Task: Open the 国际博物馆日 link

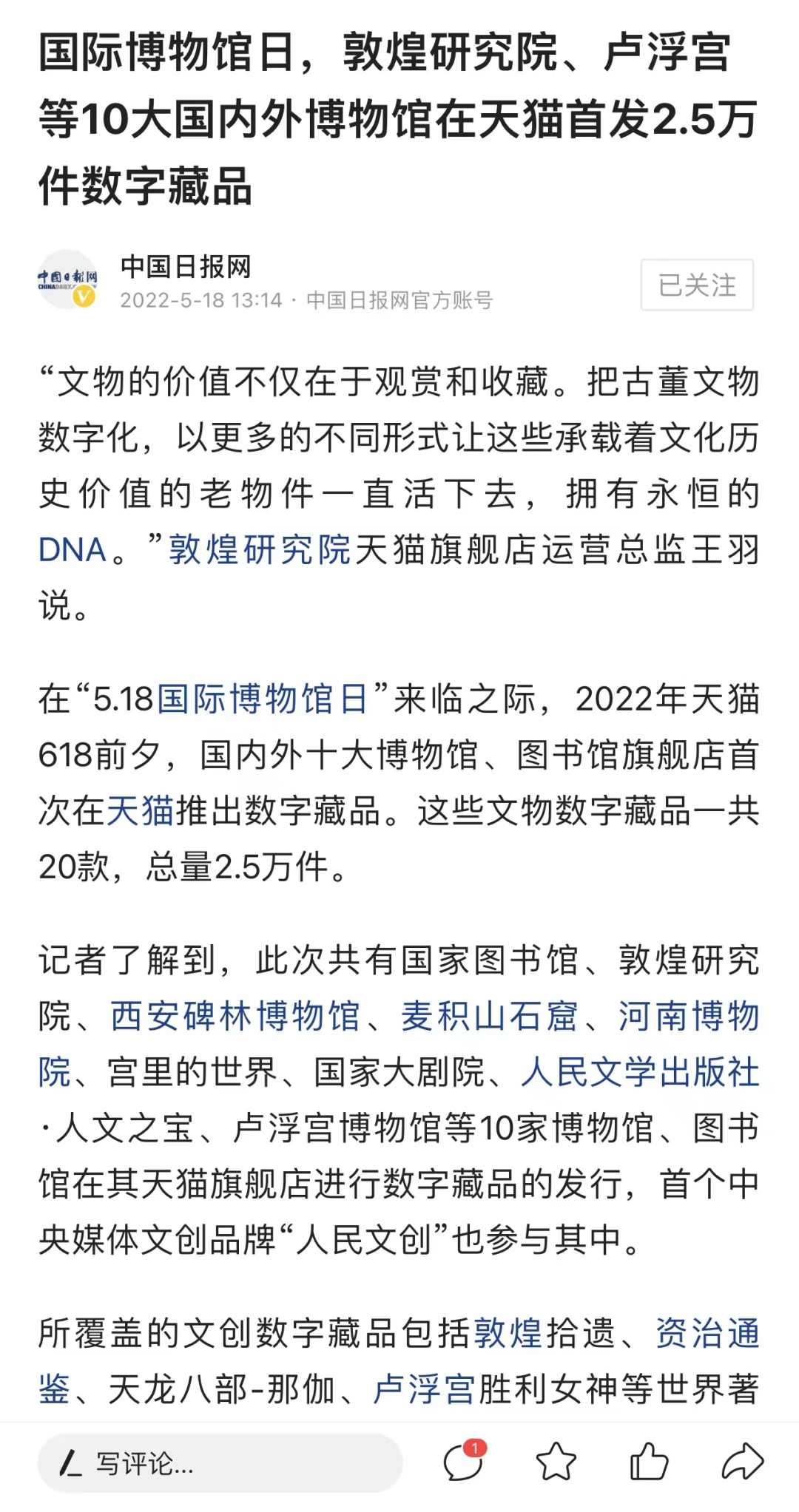Action: pyautogui.click(x=262, y=699)
